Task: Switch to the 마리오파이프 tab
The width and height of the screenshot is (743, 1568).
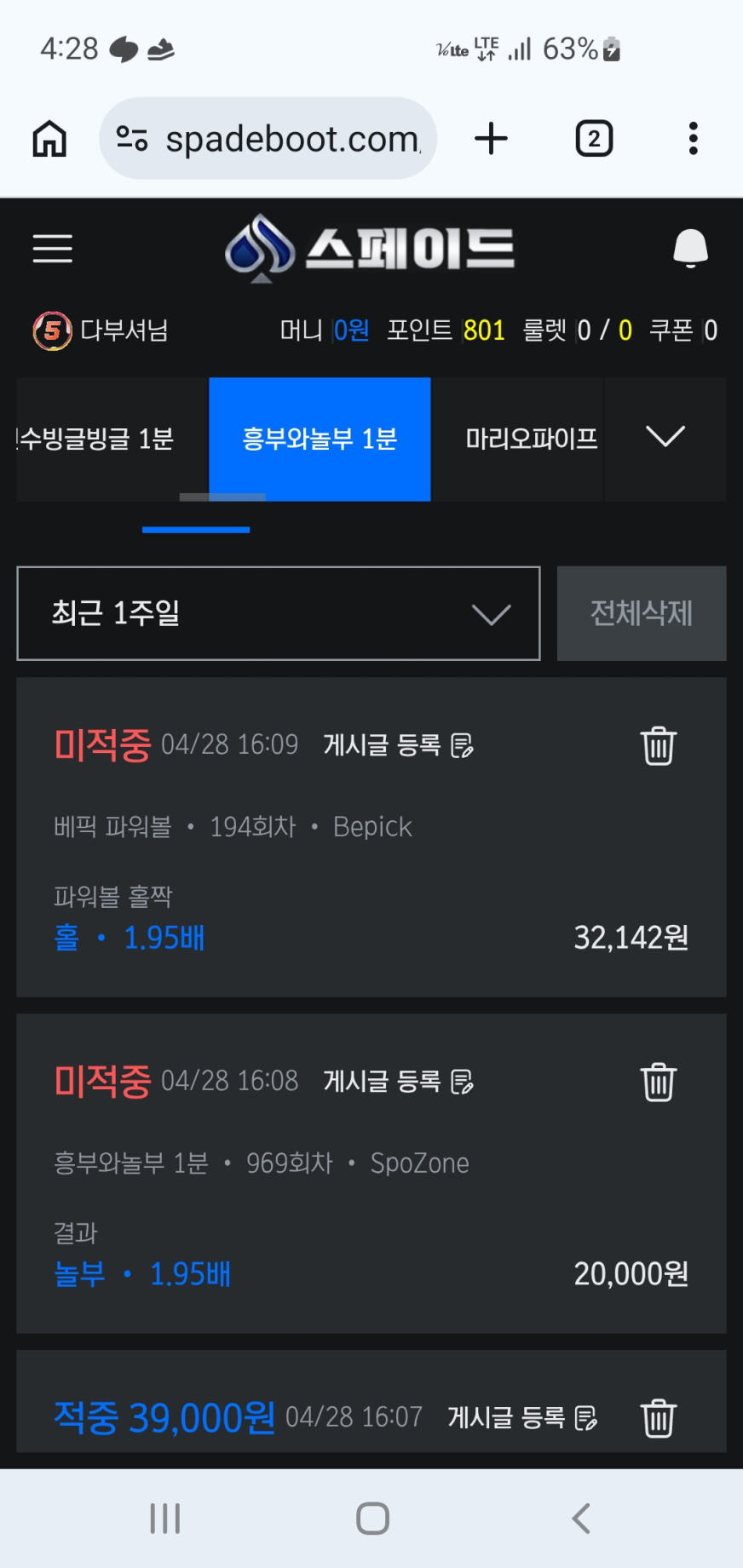Action: [x=531, y=439]
